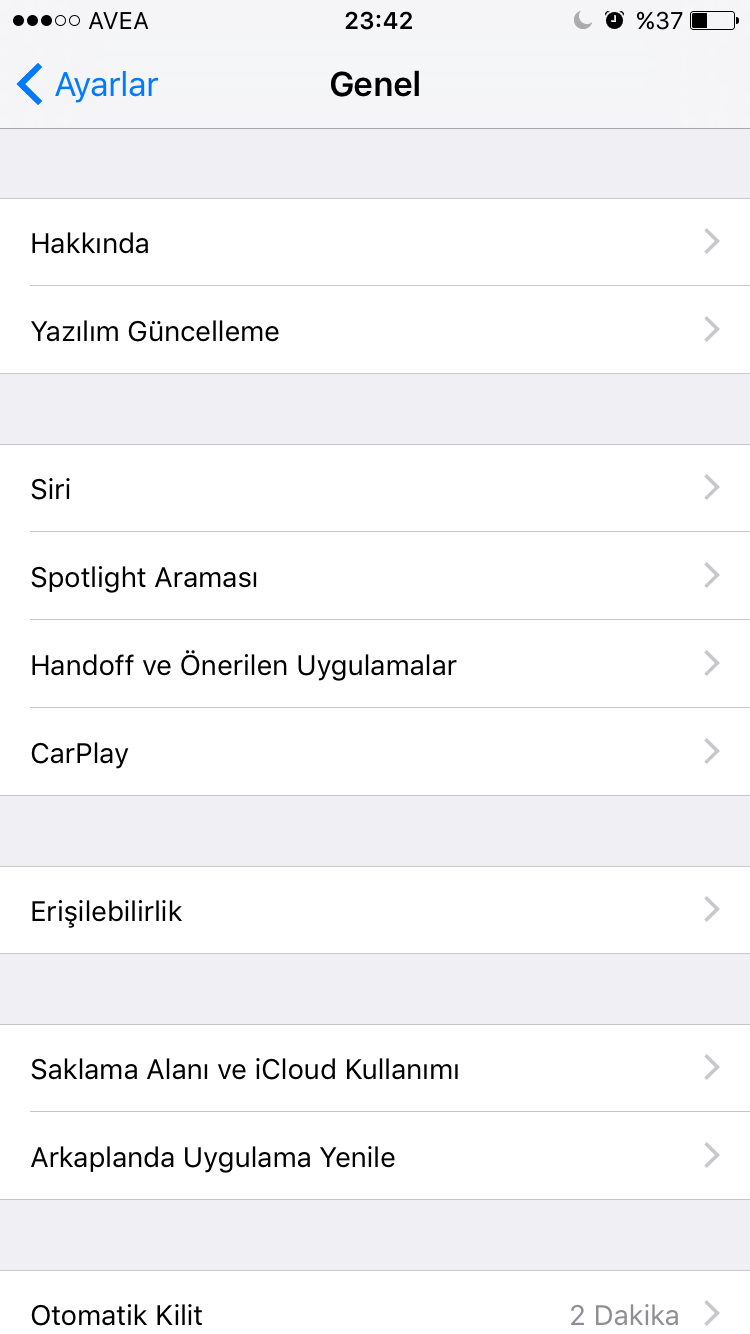Open Siri settings

coord(375,489)
